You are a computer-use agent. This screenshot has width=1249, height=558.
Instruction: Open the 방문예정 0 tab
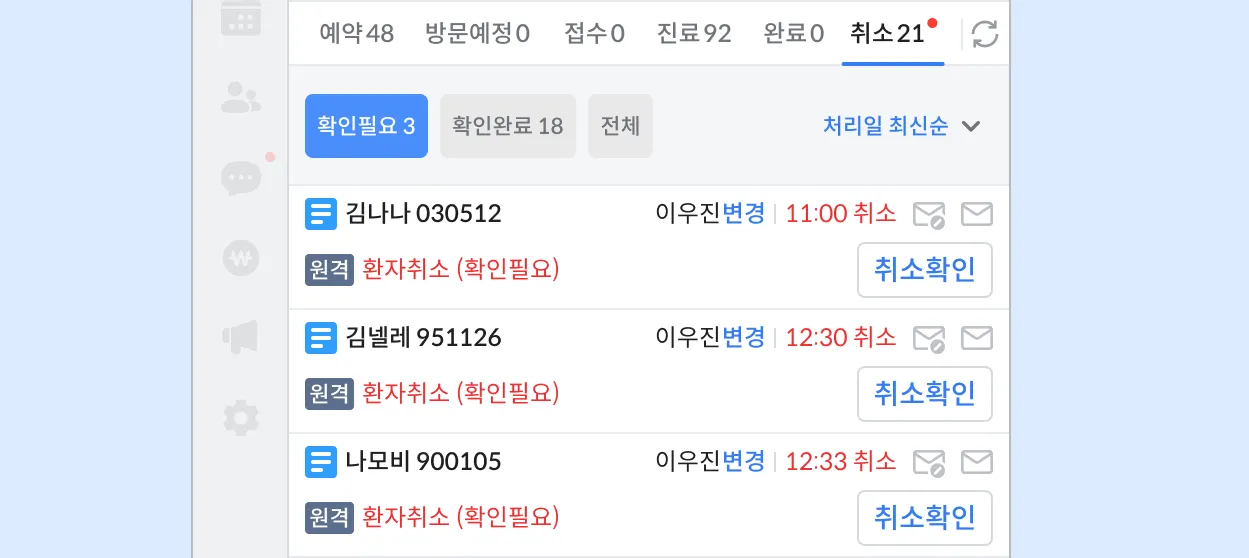[477, 34]
